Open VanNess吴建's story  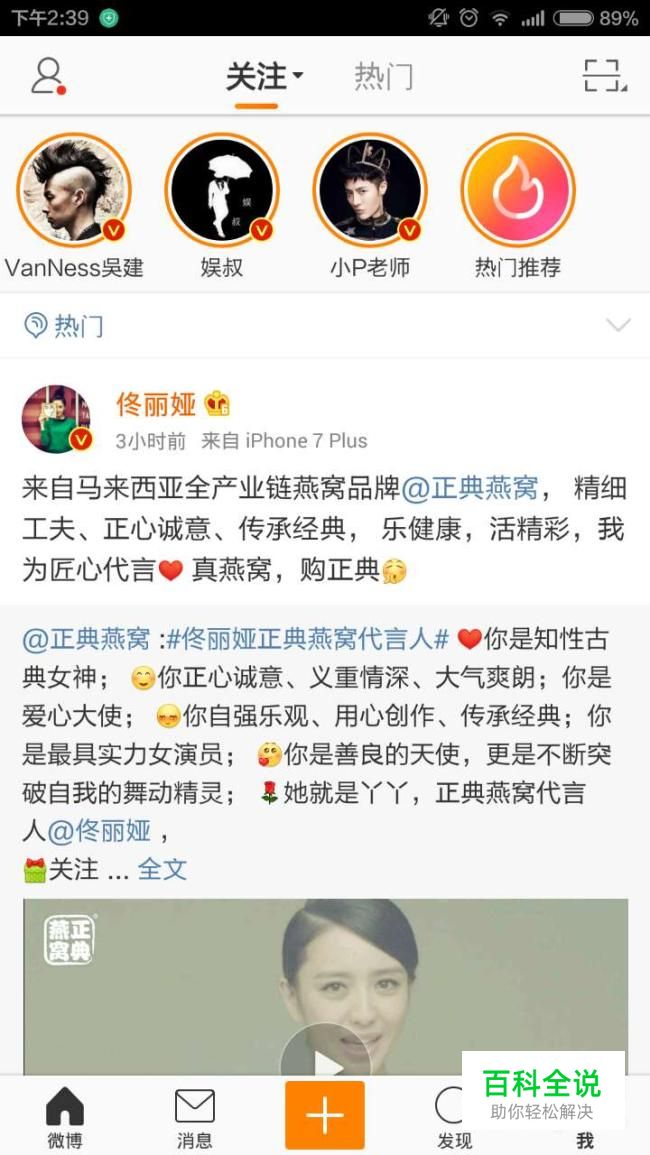[74, 191]
